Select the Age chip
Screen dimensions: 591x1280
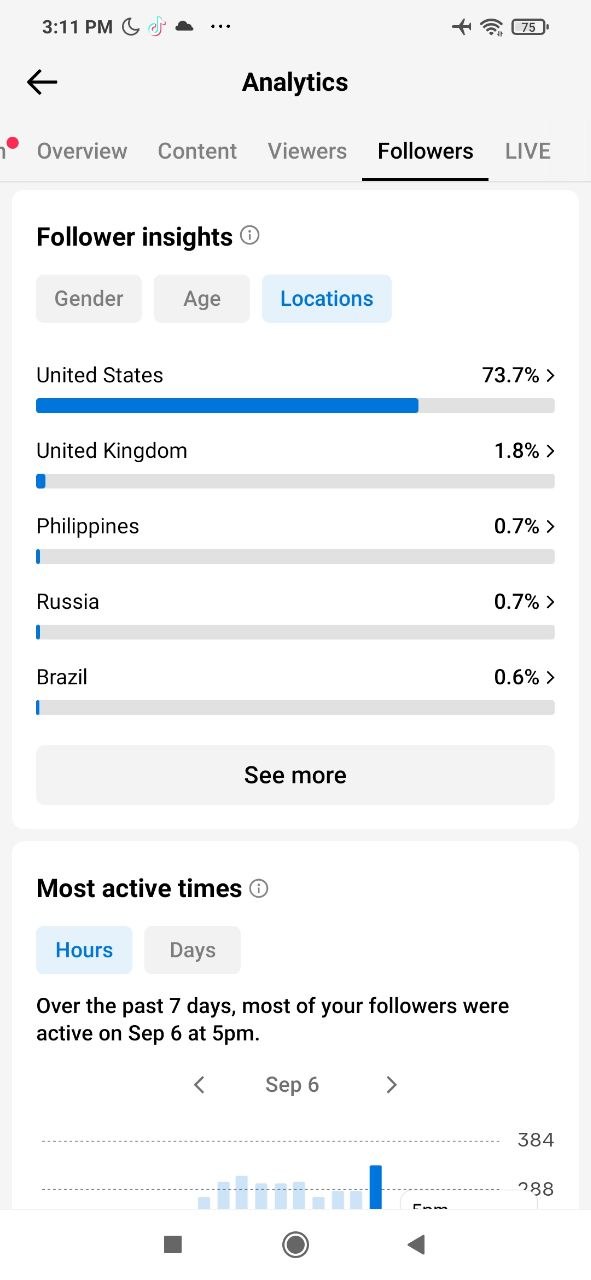pos(202,299)
